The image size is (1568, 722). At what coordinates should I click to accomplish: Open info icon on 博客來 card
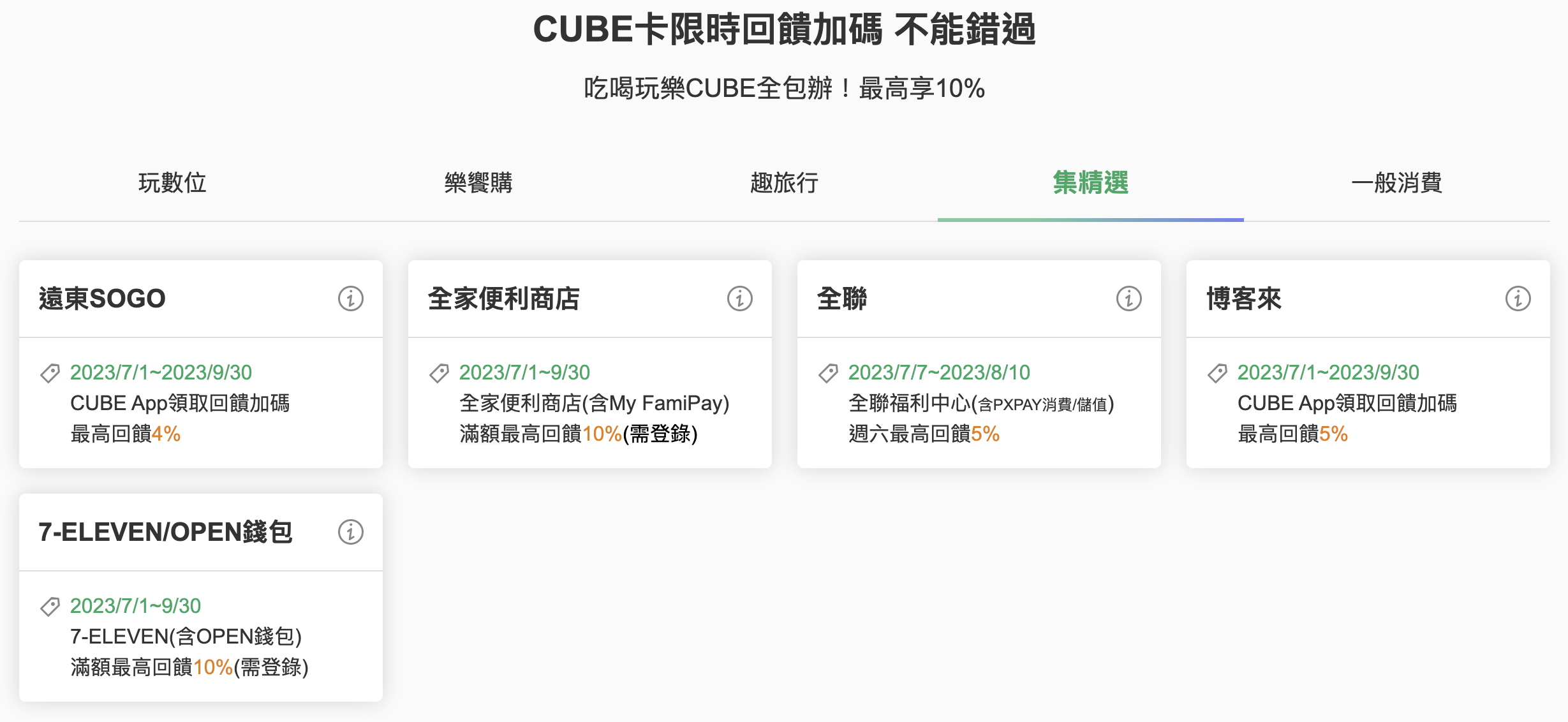[1518, 298]
